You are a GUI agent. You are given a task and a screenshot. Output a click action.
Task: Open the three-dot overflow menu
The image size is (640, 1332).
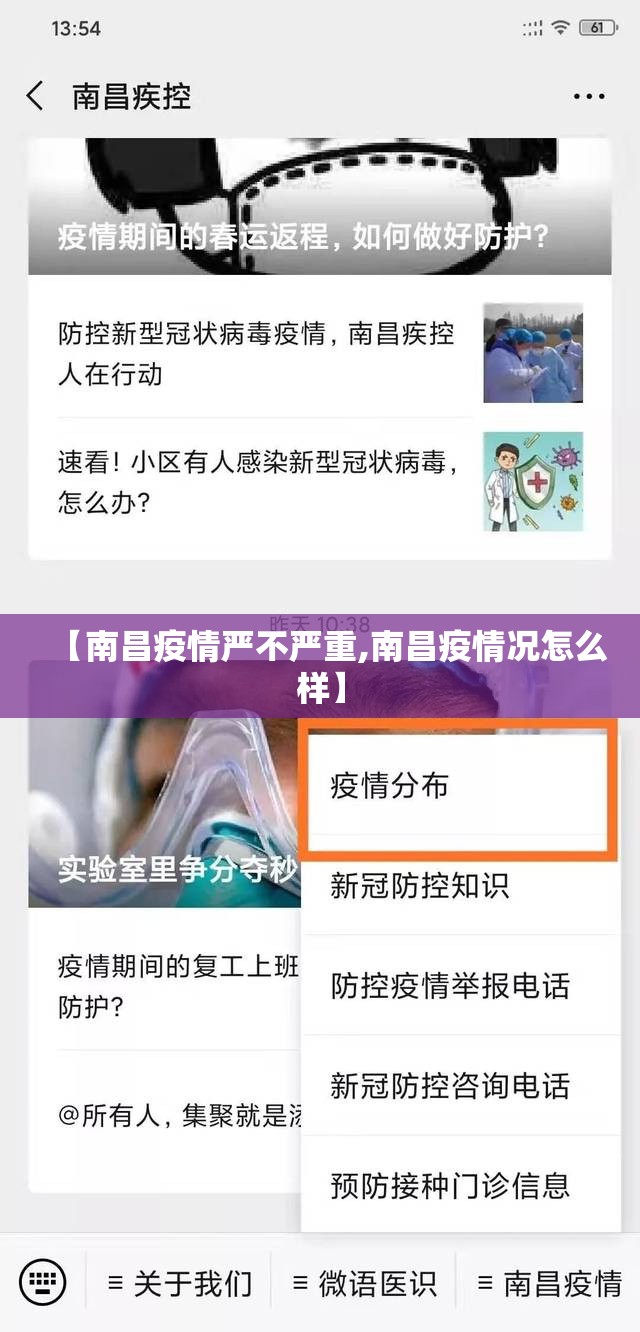pyautogui.click(x=588, y=97)
